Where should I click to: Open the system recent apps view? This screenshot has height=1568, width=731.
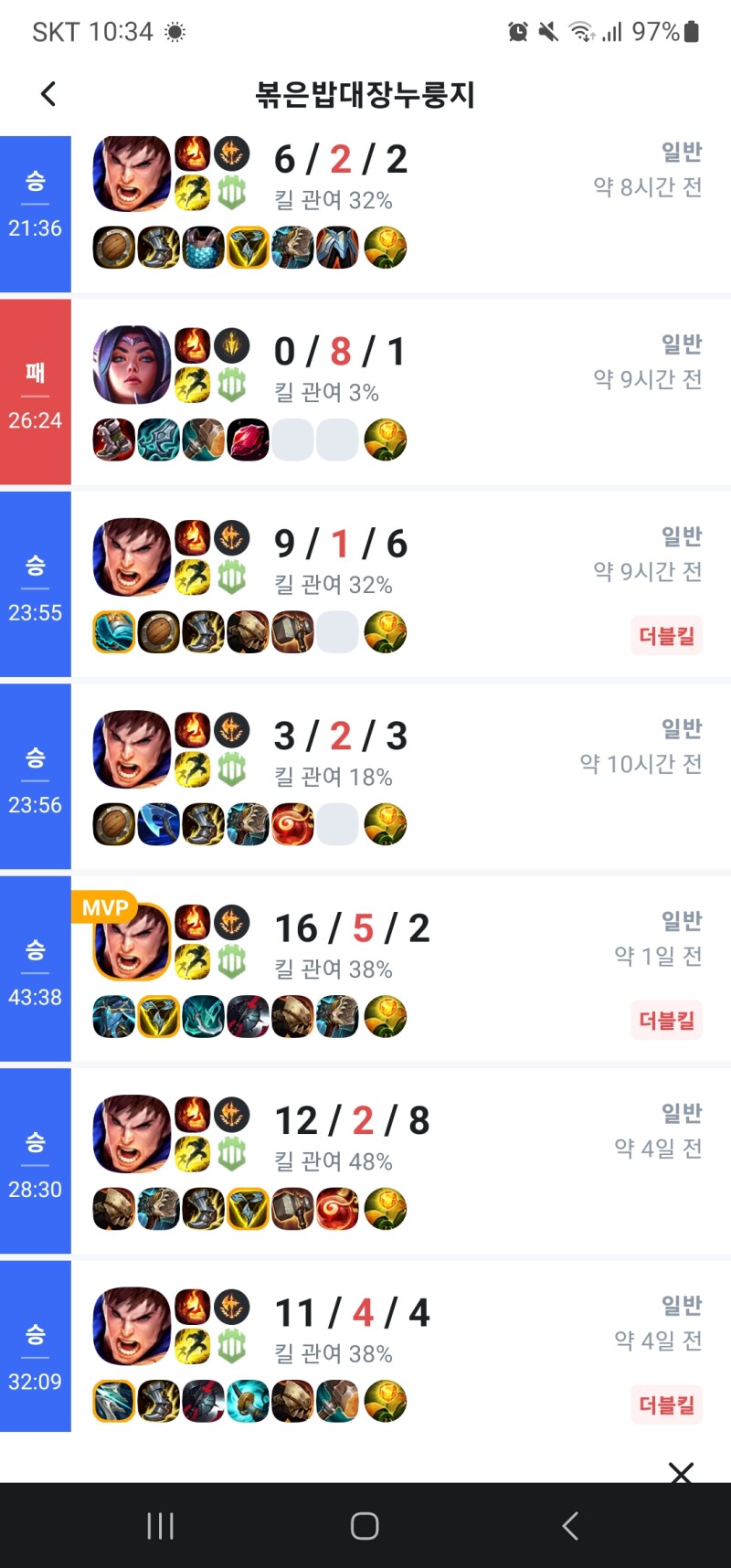(161, 1525)
